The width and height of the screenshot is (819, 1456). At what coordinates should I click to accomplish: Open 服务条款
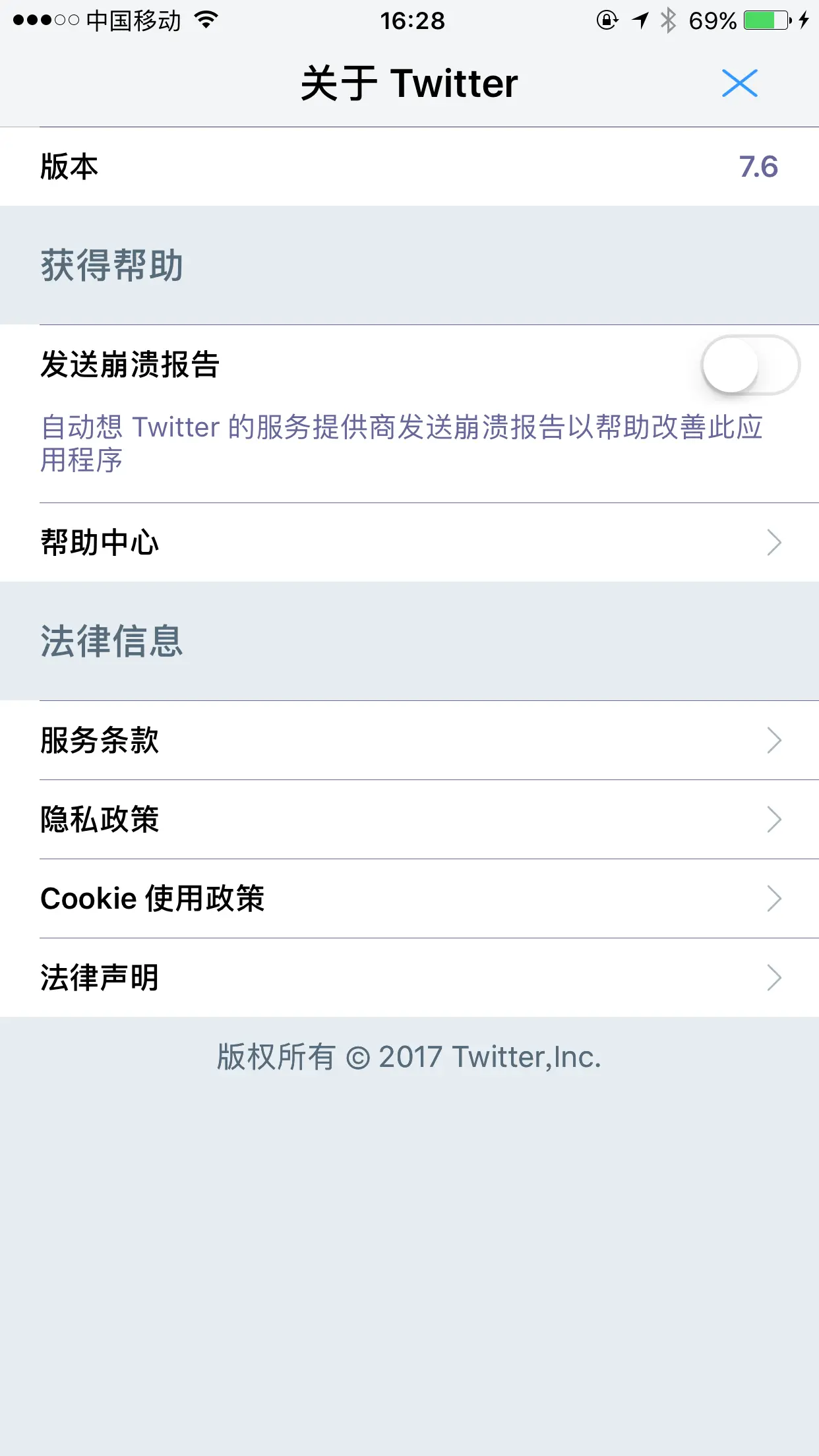pyautogui.click(x=409, y=741)
